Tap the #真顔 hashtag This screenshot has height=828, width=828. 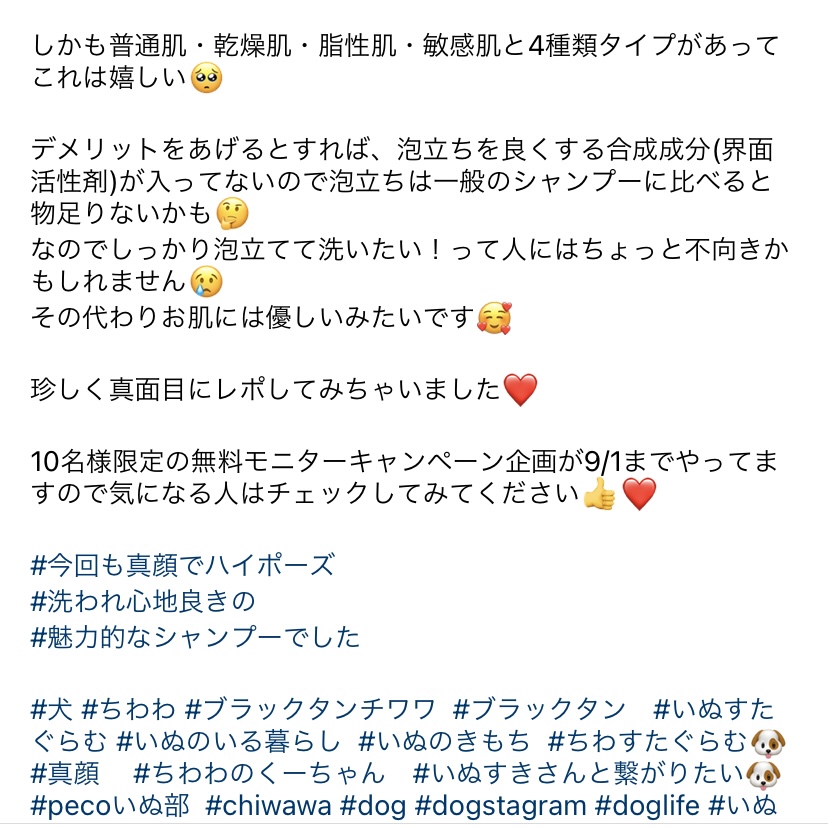(x=65, y=774)
